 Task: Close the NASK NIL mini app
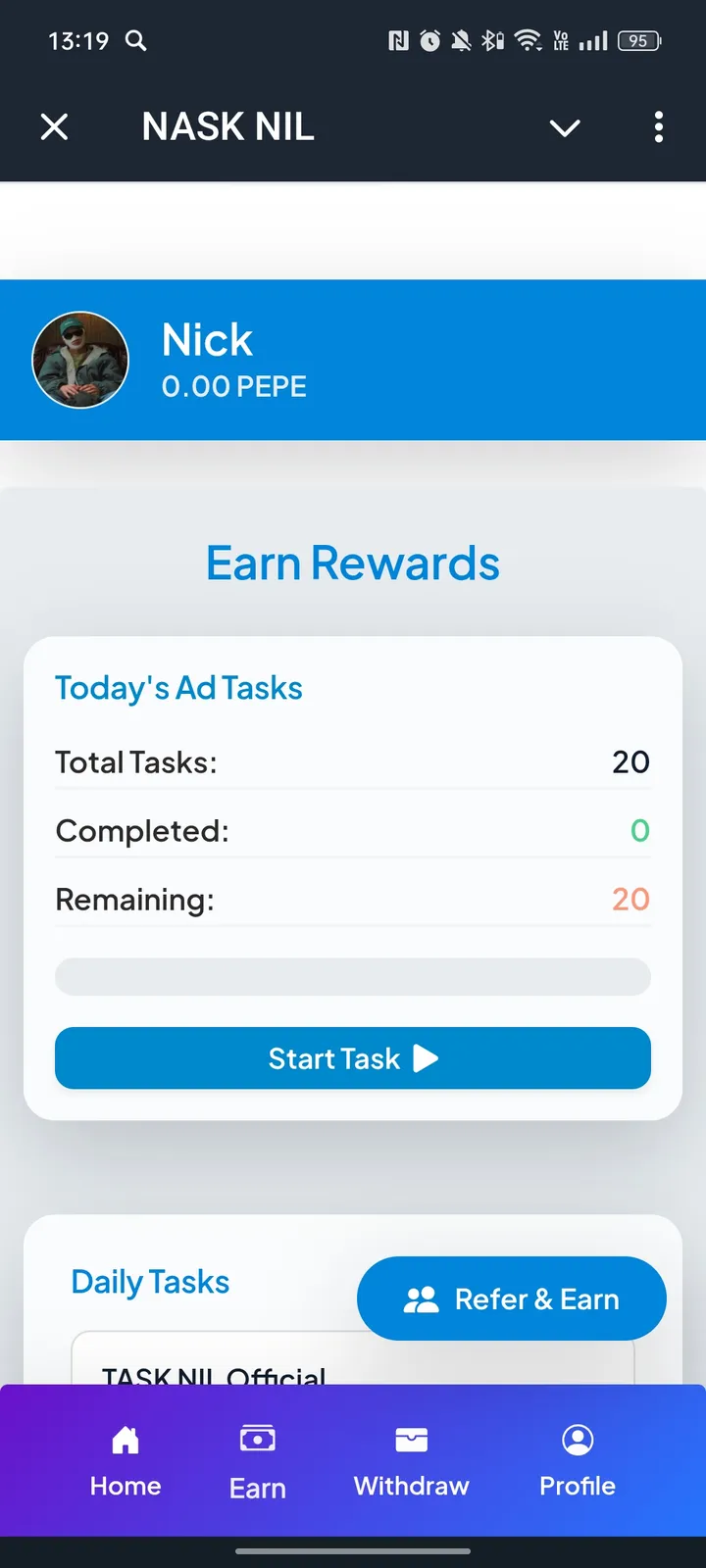pyautogui.click(x=55, y=126)
